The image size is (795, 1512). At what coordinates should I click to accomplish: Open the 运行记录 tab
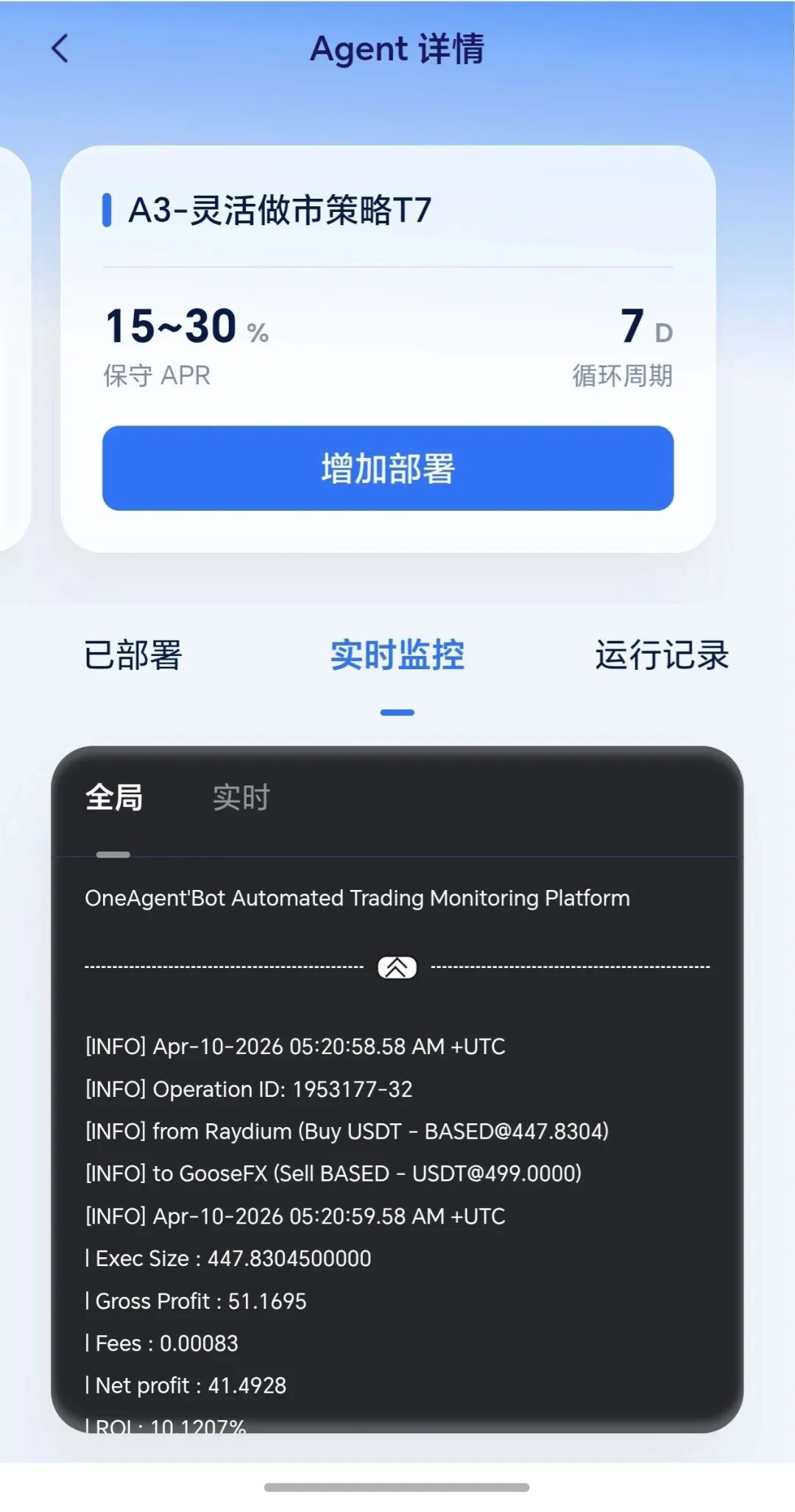[662, 654]
